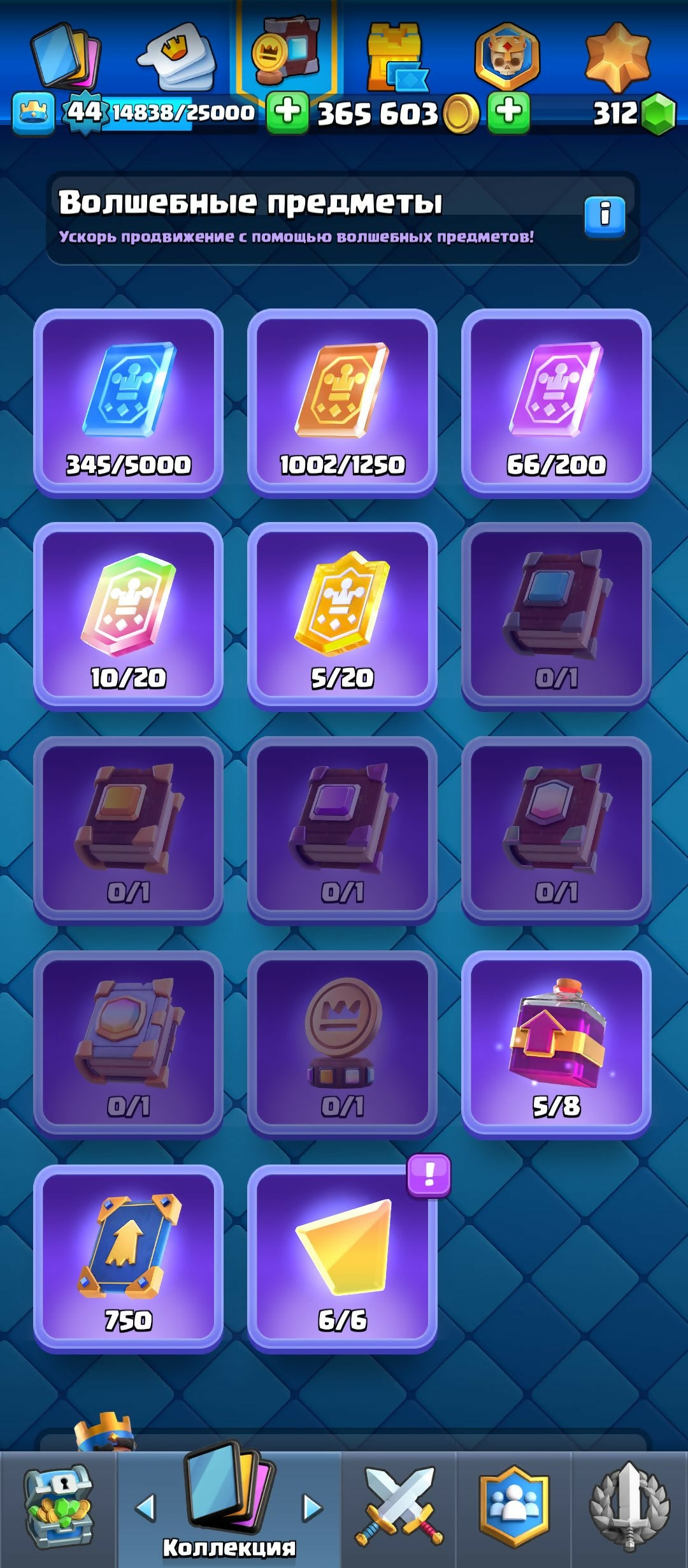Select the orange wild card 1002/1250 tile
This screenshot has width=688, height=1568.
pos(342,403)
